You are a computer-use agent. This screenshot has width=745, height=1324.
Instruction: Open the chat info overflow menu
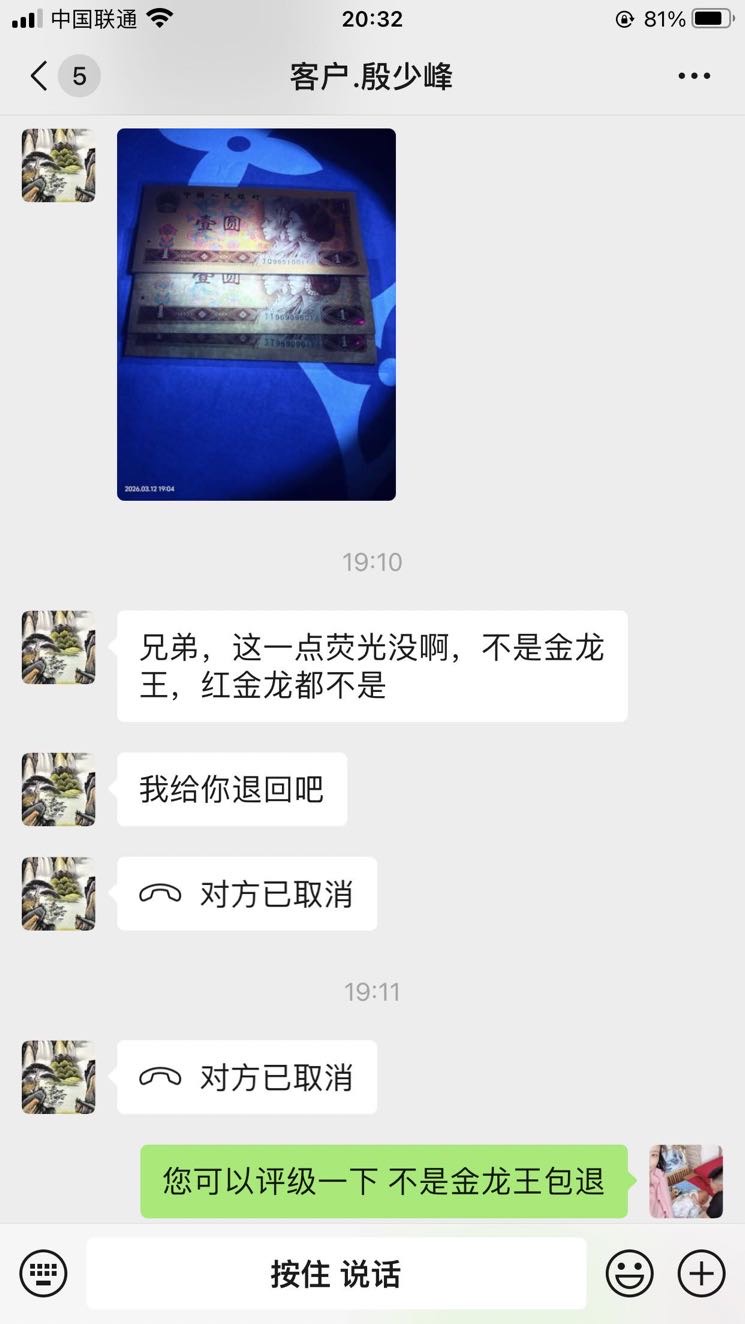[x=694, y=76]
